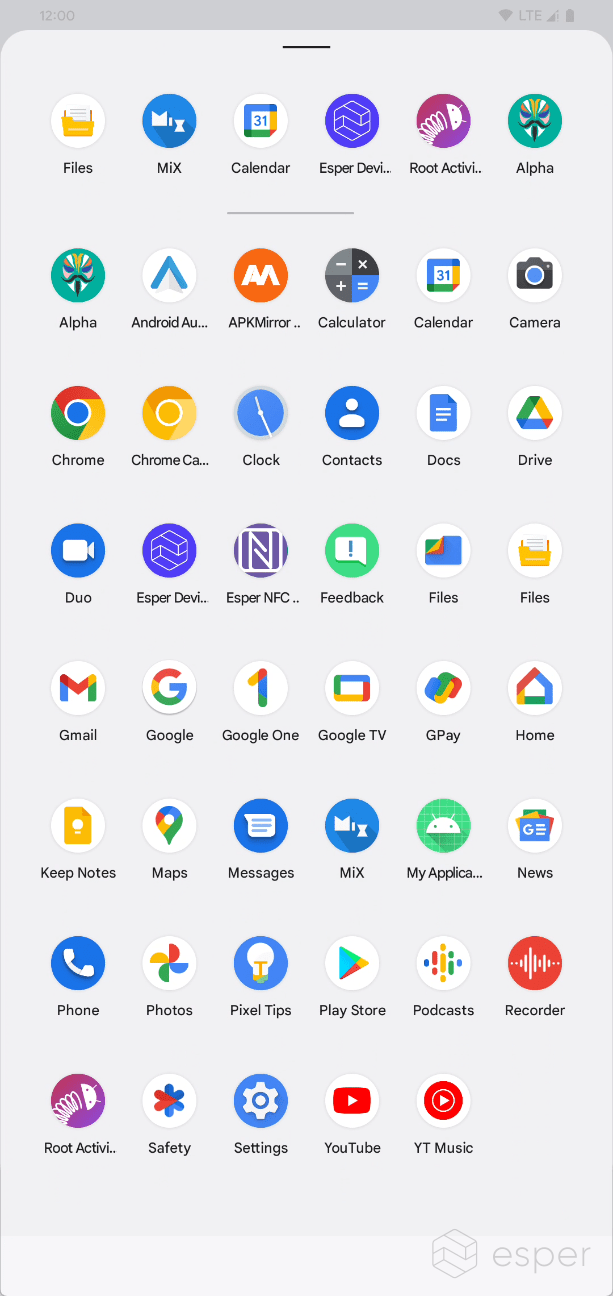The height and width of the screenshot is (1296, 613).
Task: Launch the Gmail app
Action: (x=78, y=688)
